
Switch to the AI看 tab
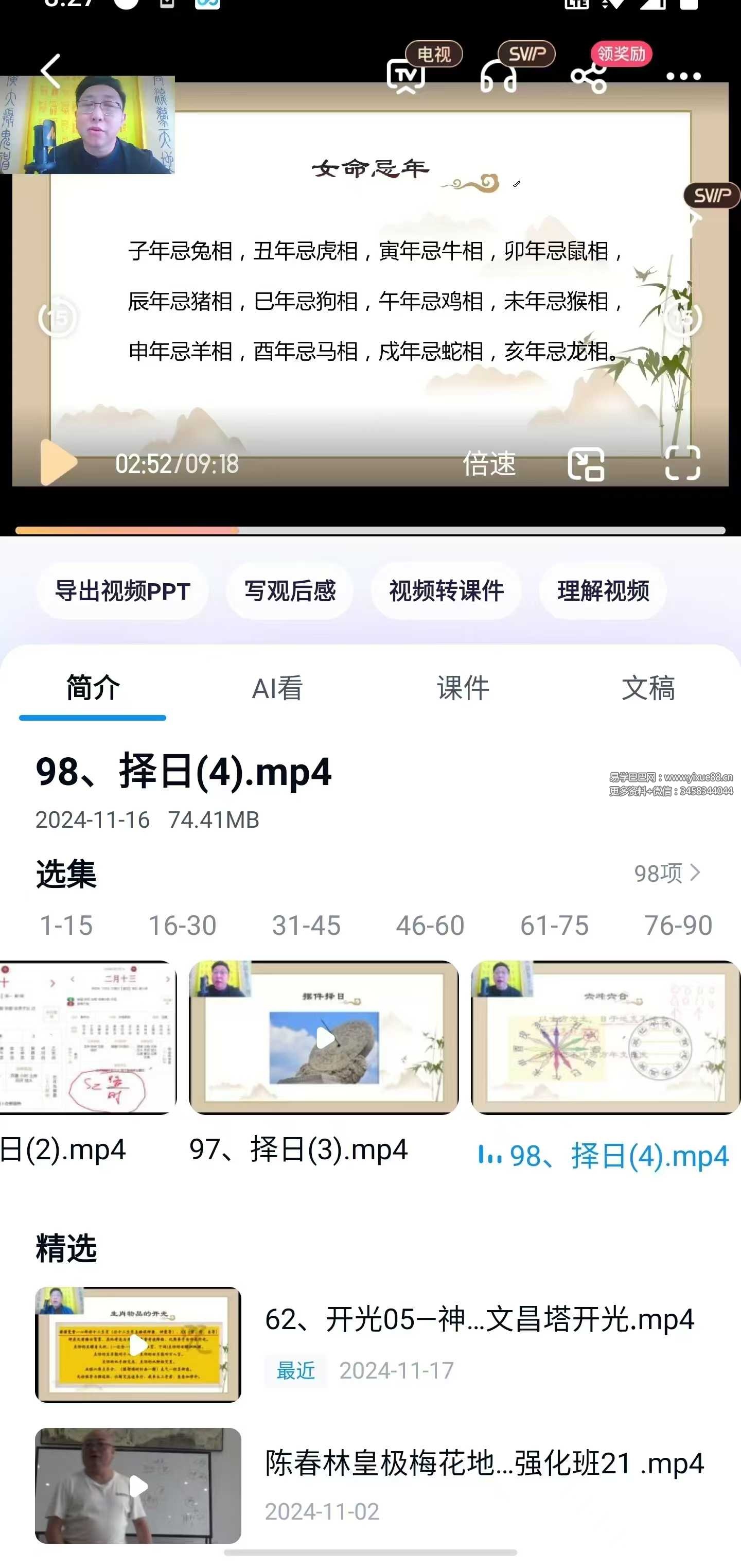click(277, 688)
